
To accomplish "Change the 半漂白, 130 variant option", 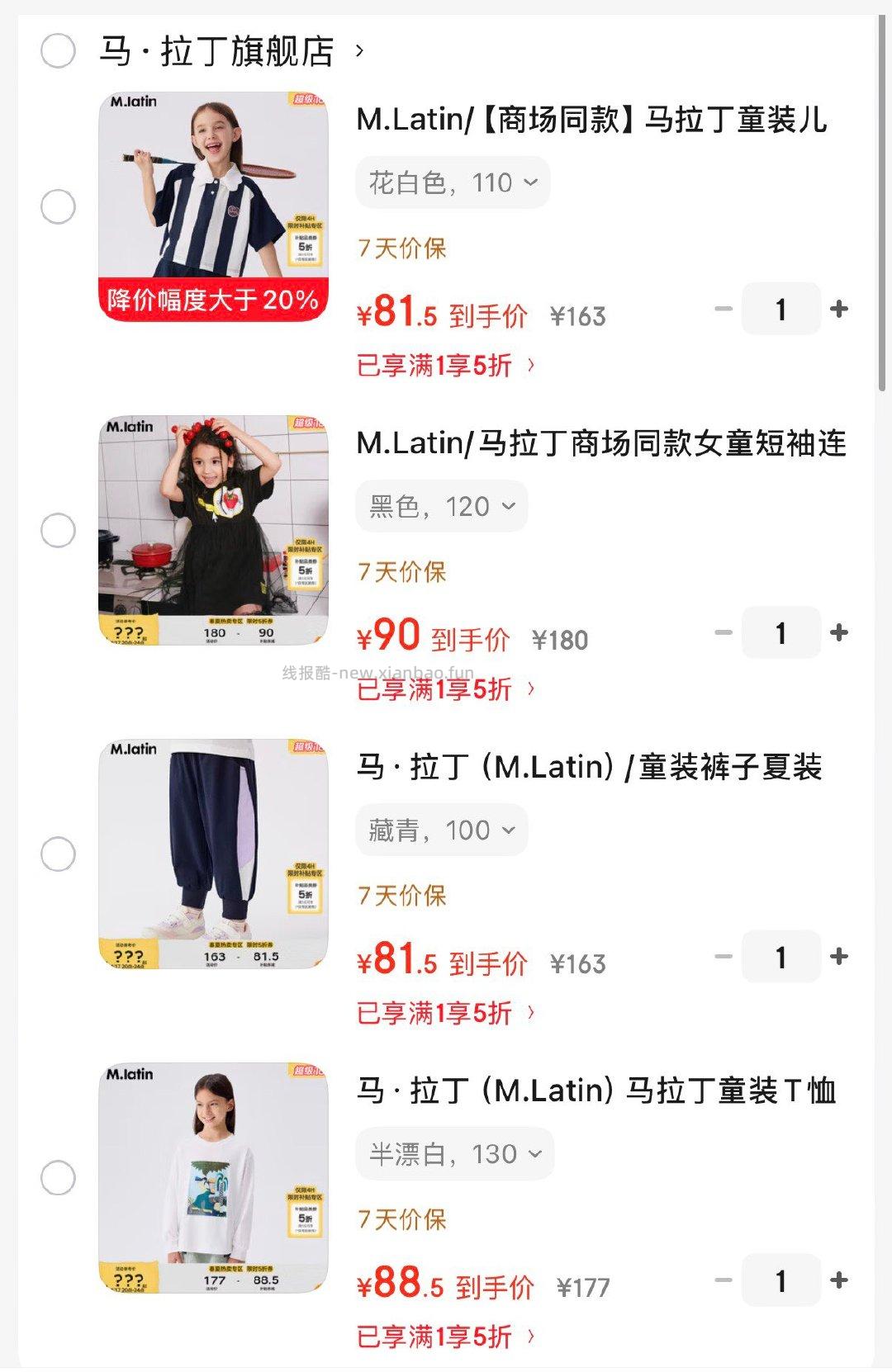I will click(x=454, y=1153).
